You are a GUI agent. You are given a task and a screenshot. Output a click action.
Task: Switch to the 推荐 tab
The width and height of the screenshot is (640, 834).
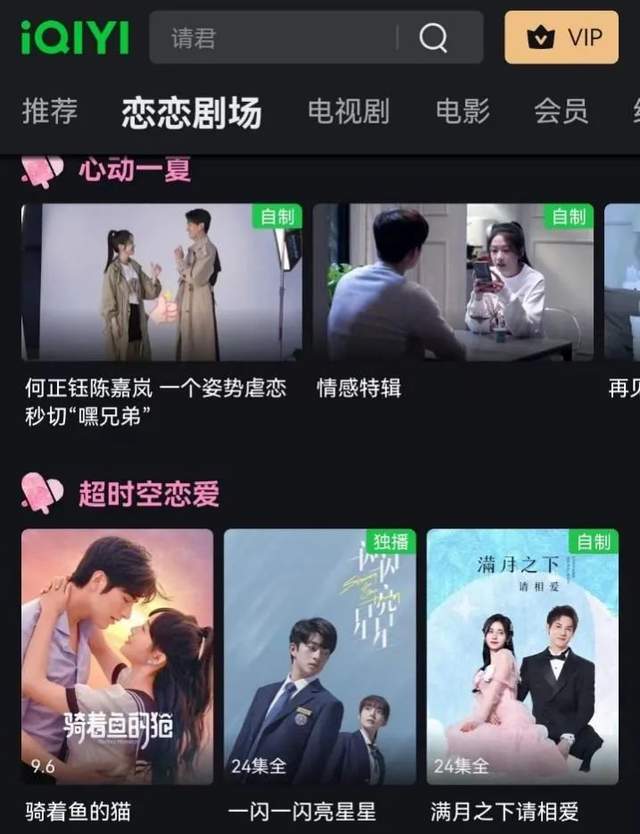point(50,112)
